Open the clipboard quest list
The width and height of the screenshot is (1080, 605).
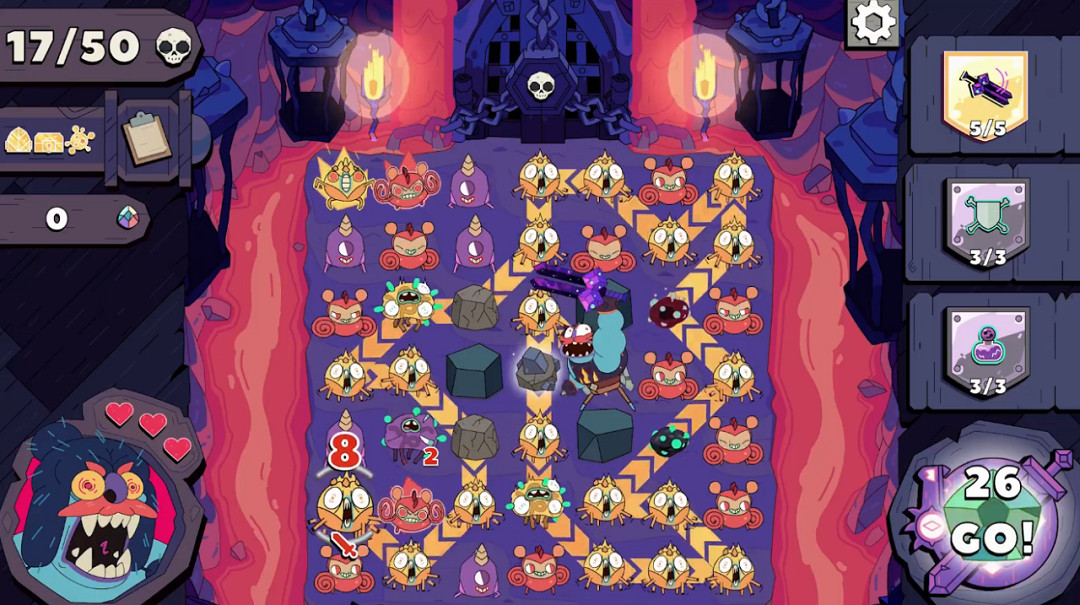[148, 138]
